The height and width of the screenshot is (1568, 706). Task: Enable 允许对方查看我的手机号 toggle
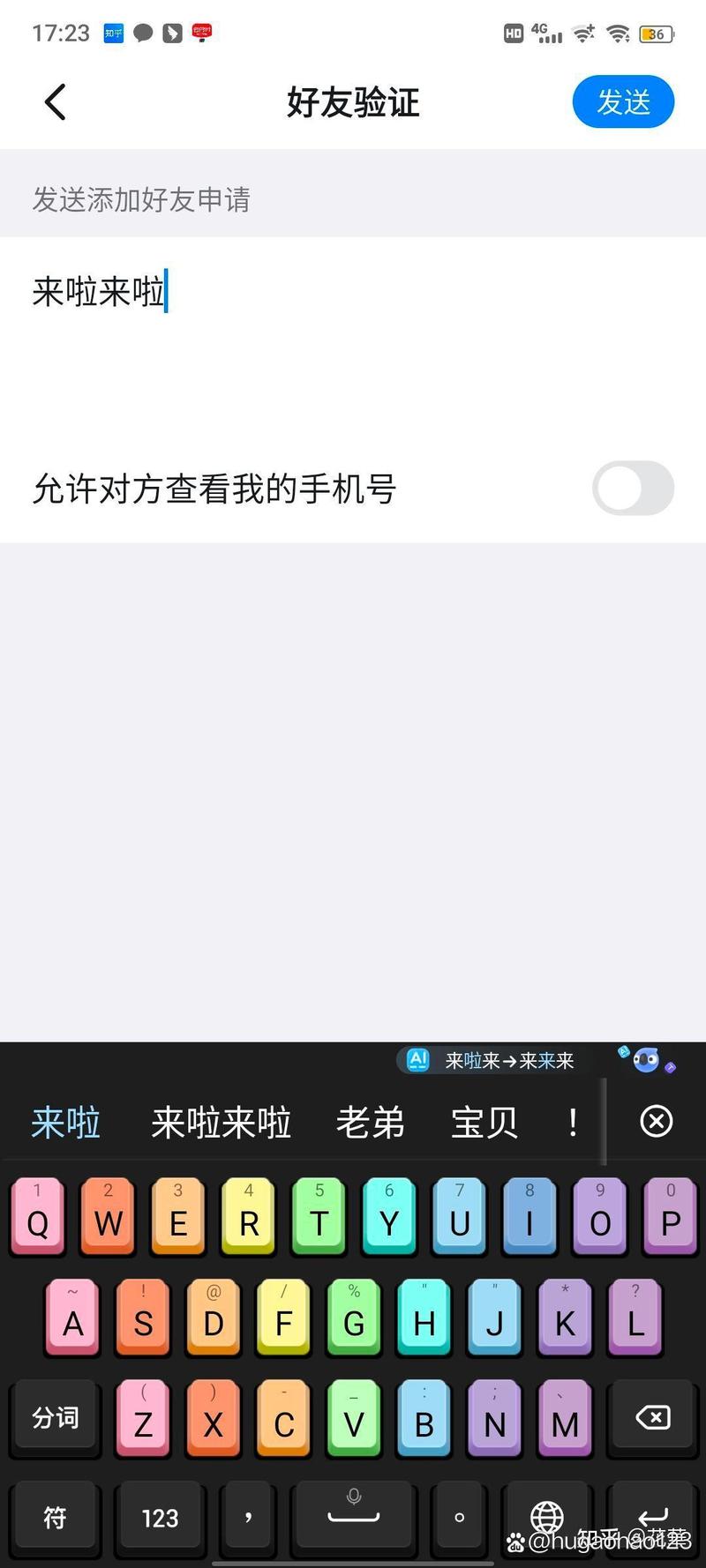pos(634,489)
